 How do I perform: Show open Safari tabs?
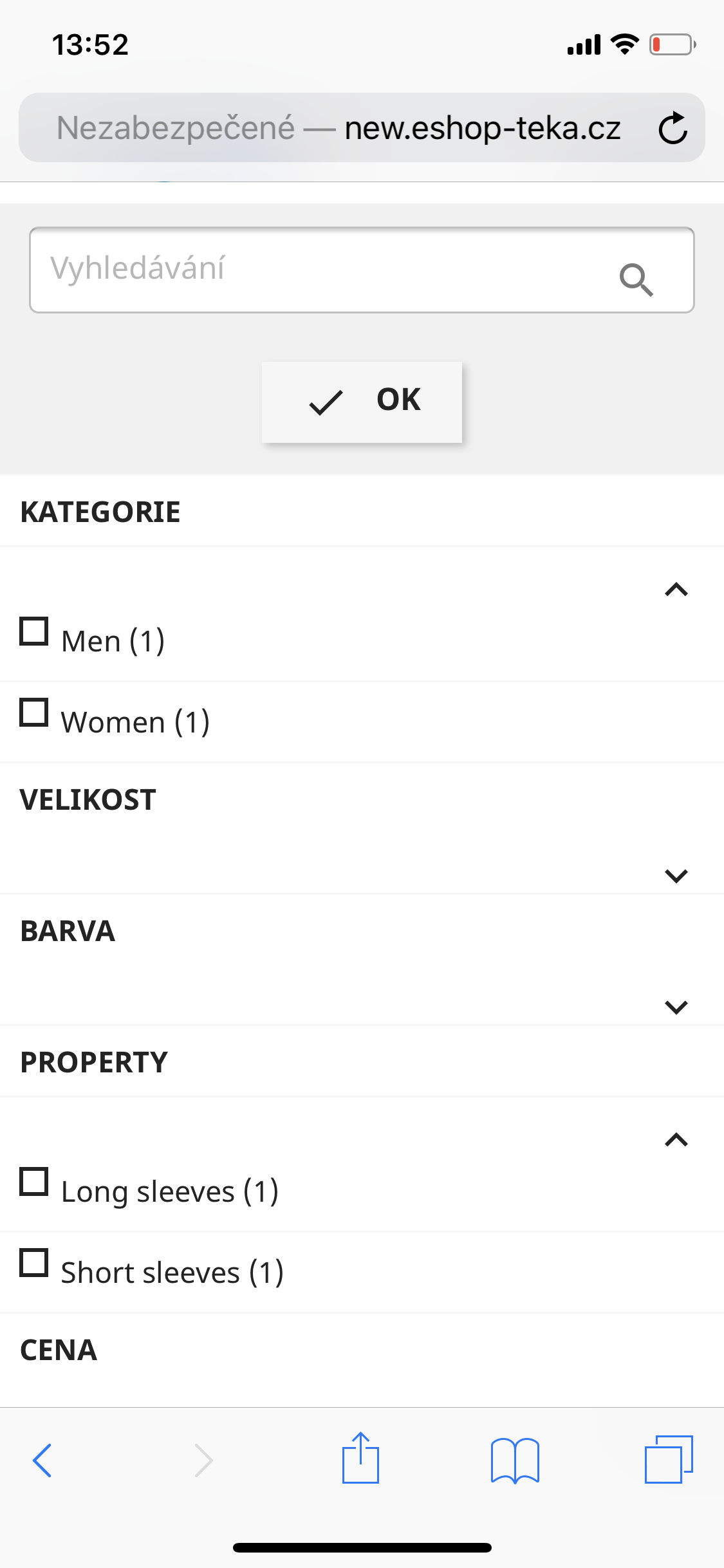point(669,1460)
